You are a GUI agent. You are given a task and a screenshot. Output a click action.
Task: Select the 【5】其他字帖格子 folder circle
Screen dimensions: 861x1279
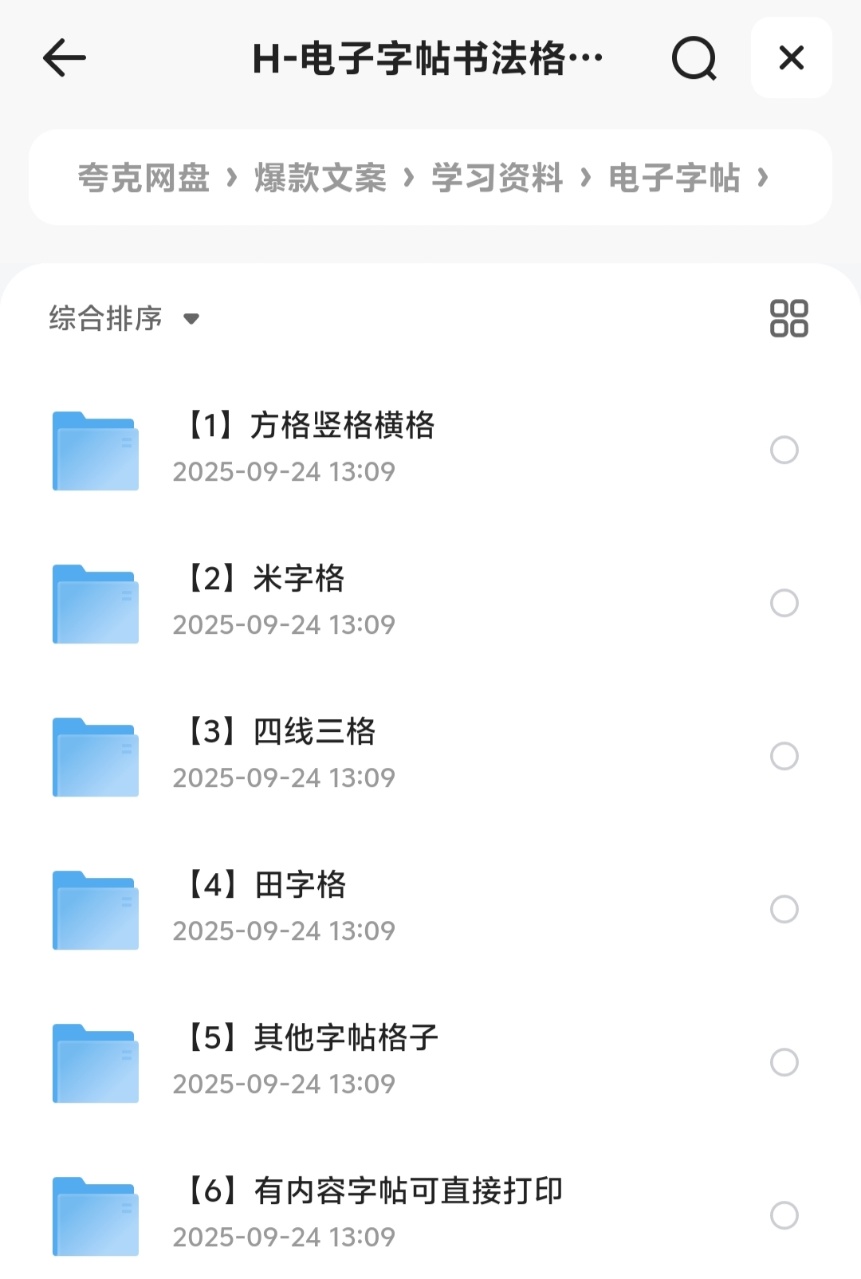coord(784,1062)
